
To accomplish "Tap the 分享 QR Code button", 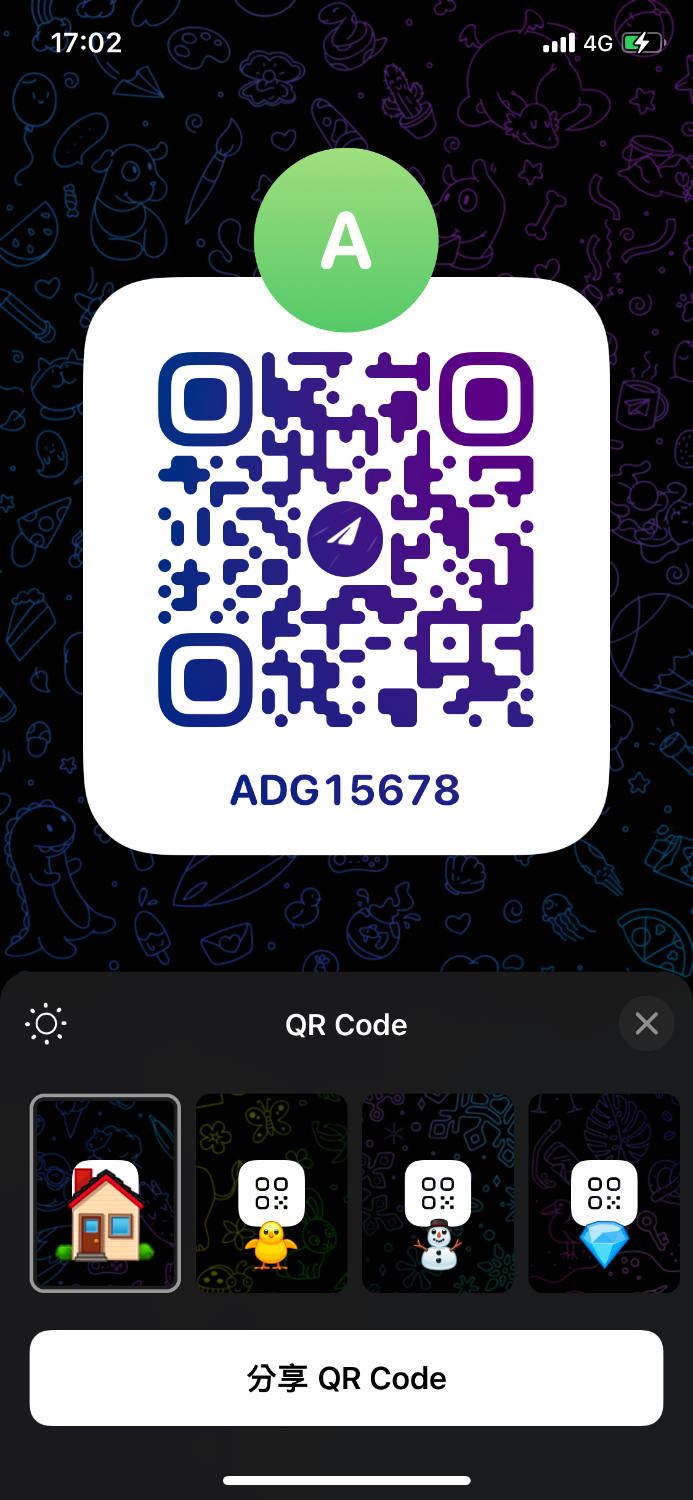I will (346, 1378).
